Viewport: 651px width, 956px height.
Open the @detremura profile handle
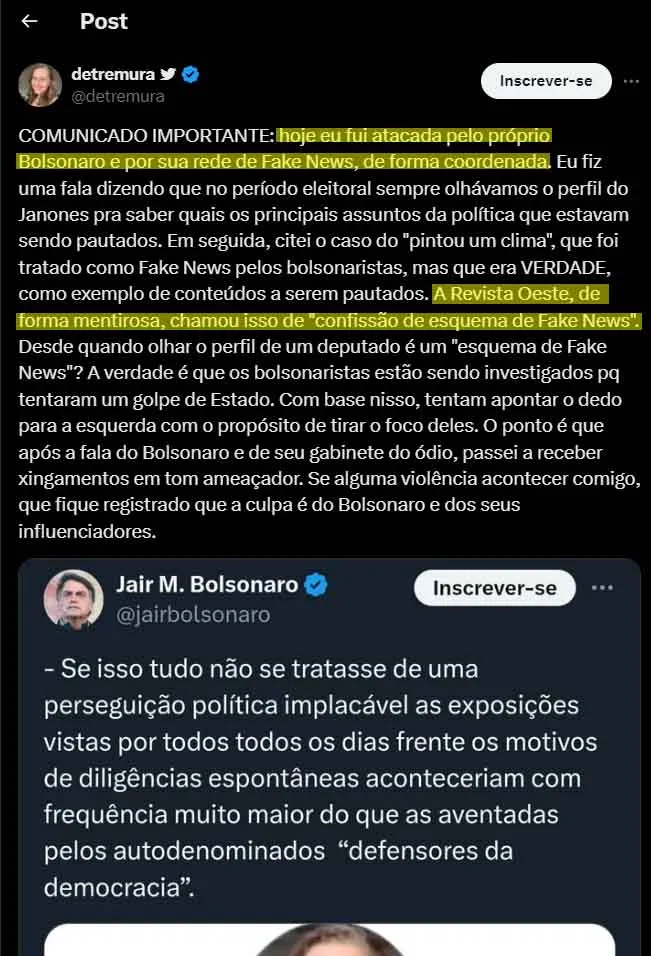pos(118,97)
